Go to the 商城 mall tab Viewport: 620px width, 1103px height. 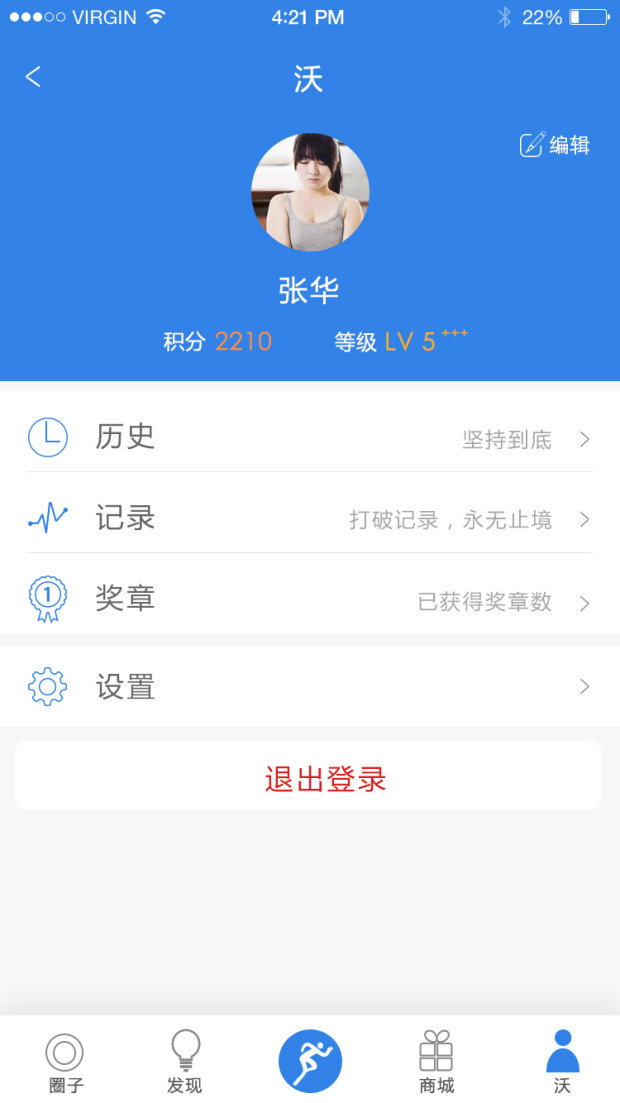436,1062
